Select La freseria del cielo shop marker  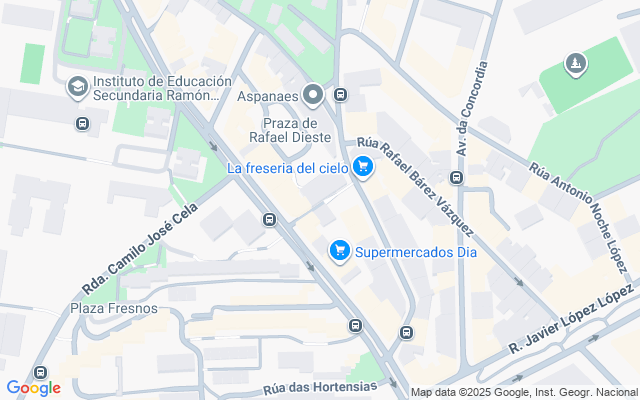[363, 167]
